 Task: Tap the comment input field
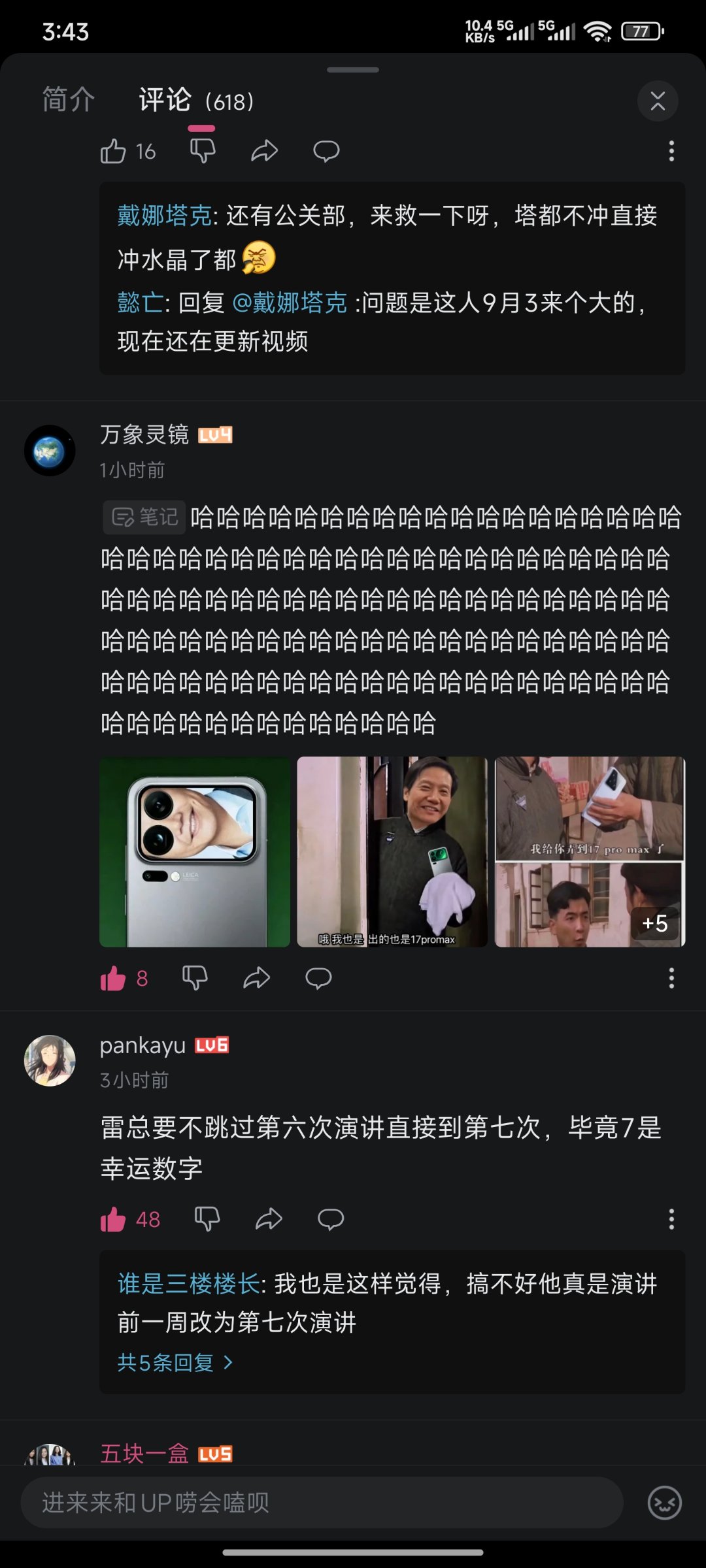322,1503
